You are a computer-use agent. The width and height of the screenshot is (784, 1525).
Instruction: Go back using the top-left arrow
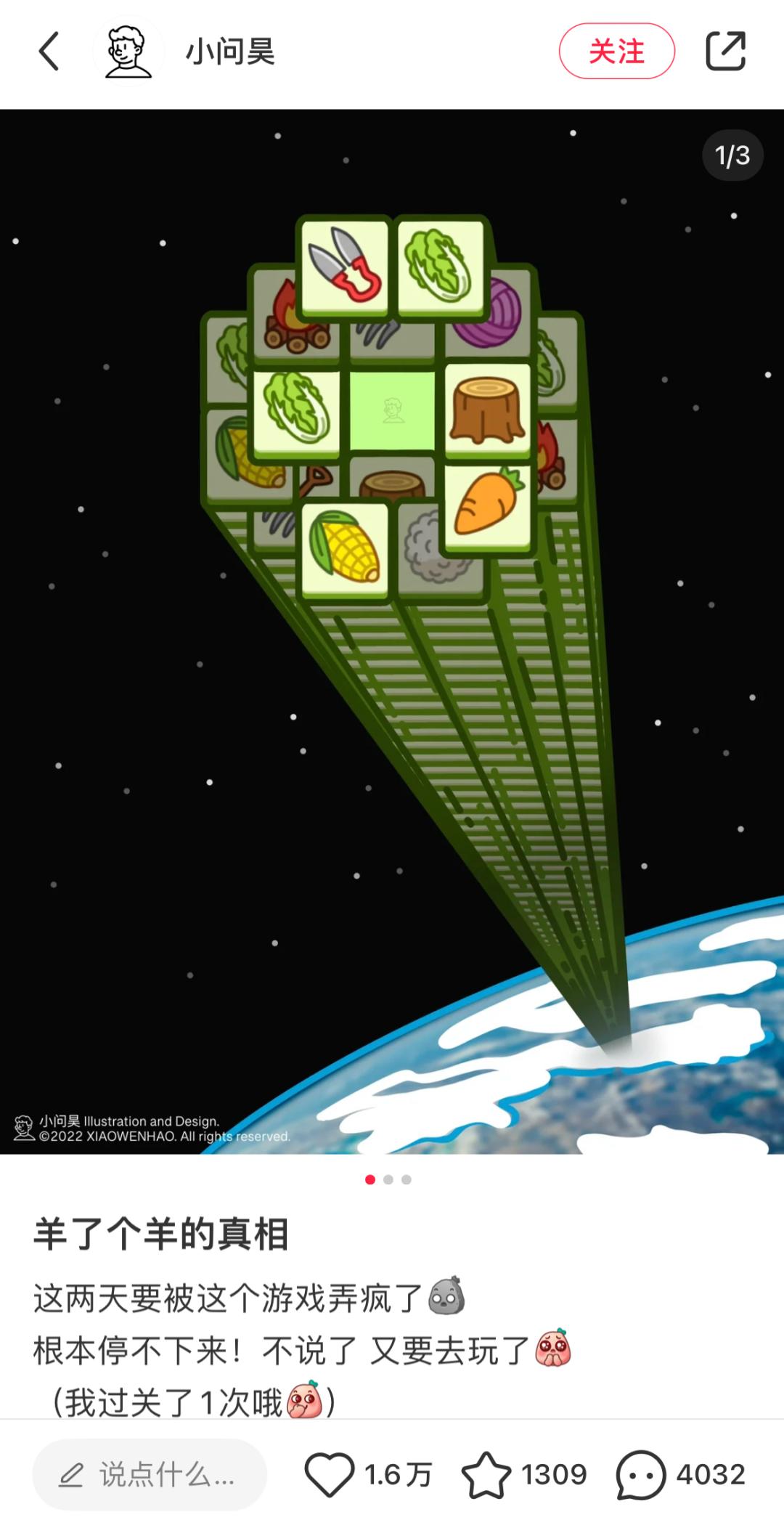(x=49, y=52)
